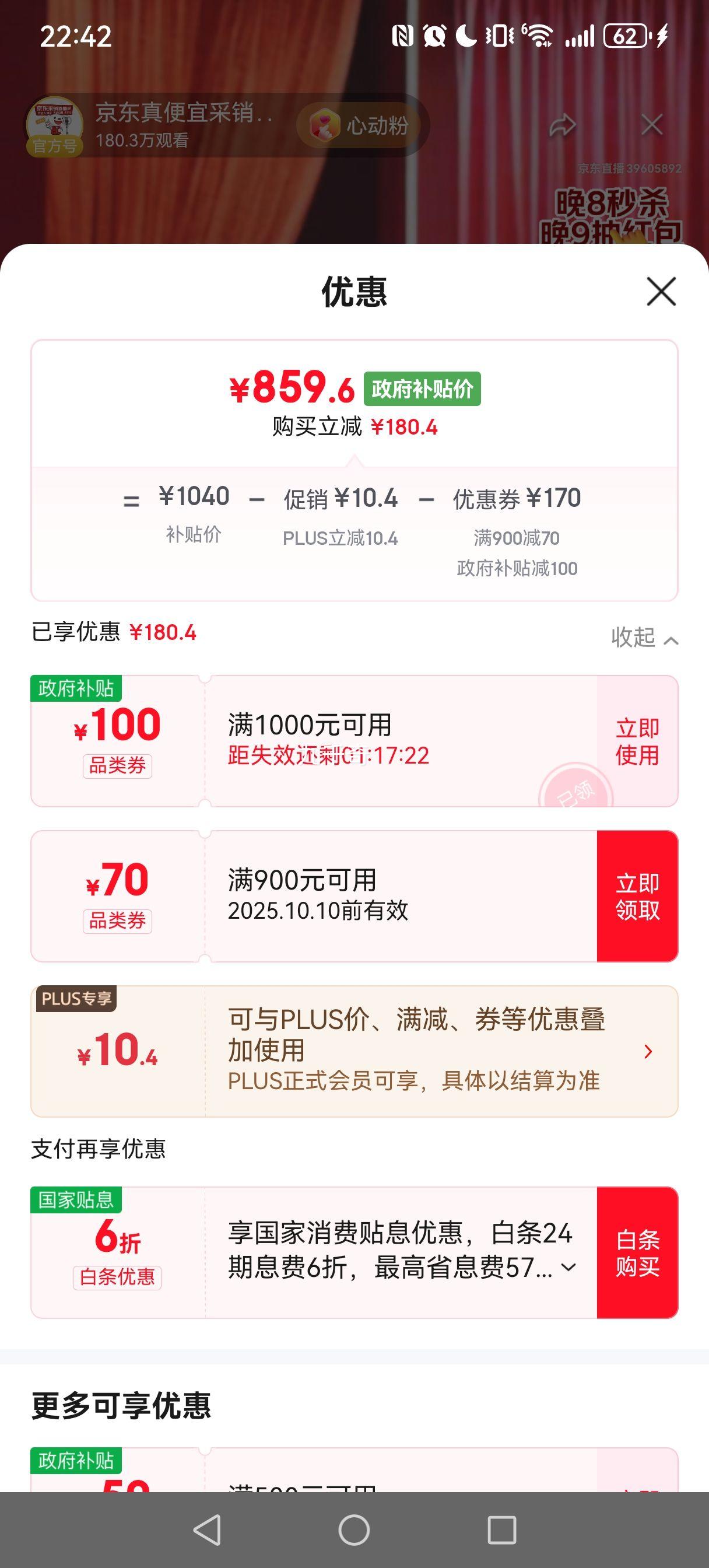Image resolution: width=709 pixels, height=1568 pixels.
Task: Buy with 白条 installment offer
Action: (637, 1252)
